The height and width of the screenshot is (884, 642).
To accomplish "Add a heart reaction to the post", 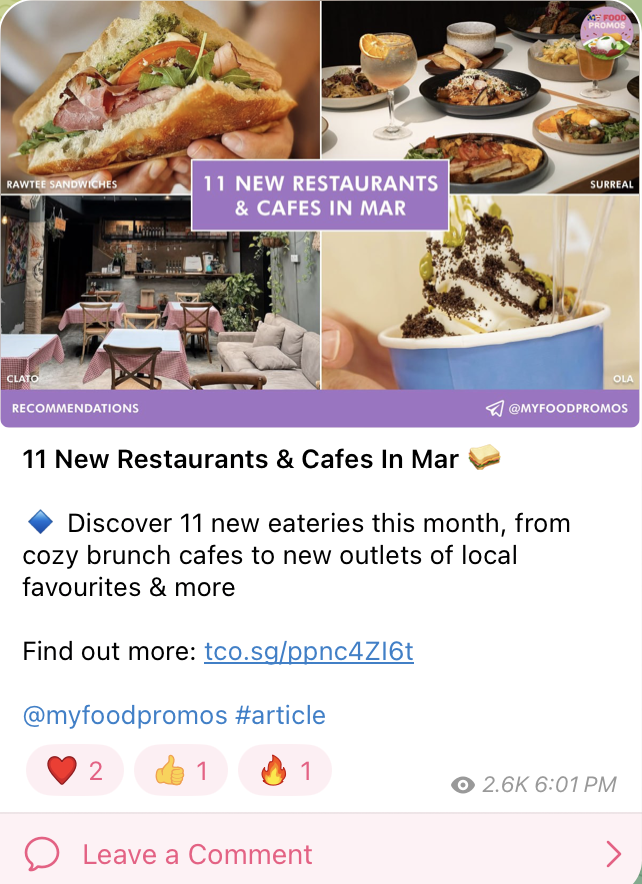I will point(75,771).
